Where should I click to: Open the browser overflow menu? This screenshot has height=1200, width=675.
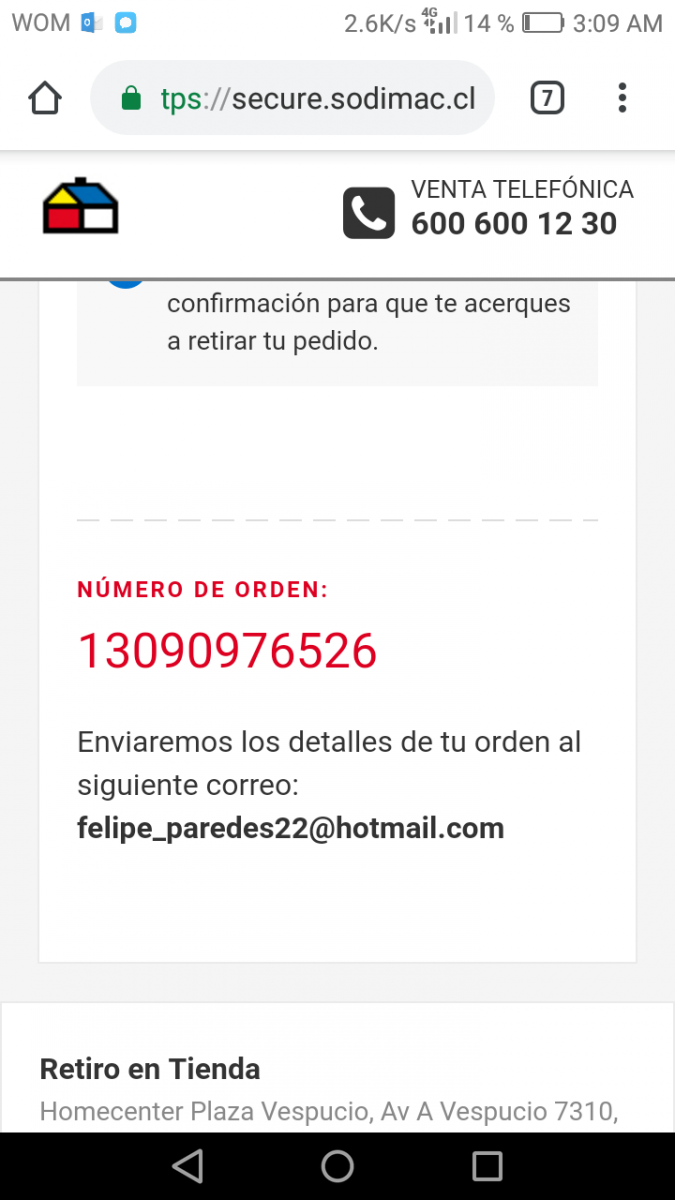pos(622,98)
